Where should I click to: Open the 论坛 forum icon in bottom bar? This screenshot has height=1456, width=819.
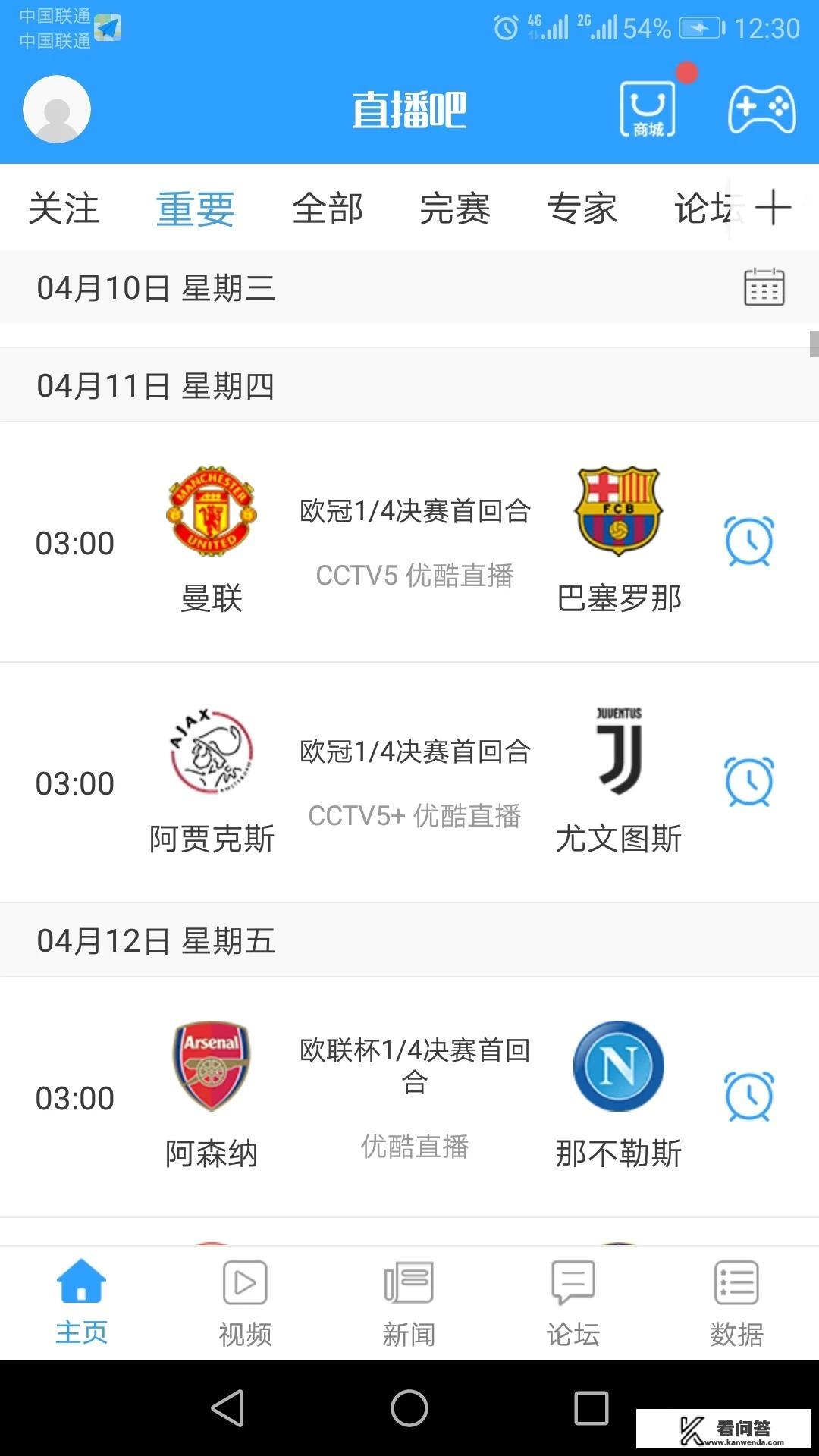tap(573, 1301)
